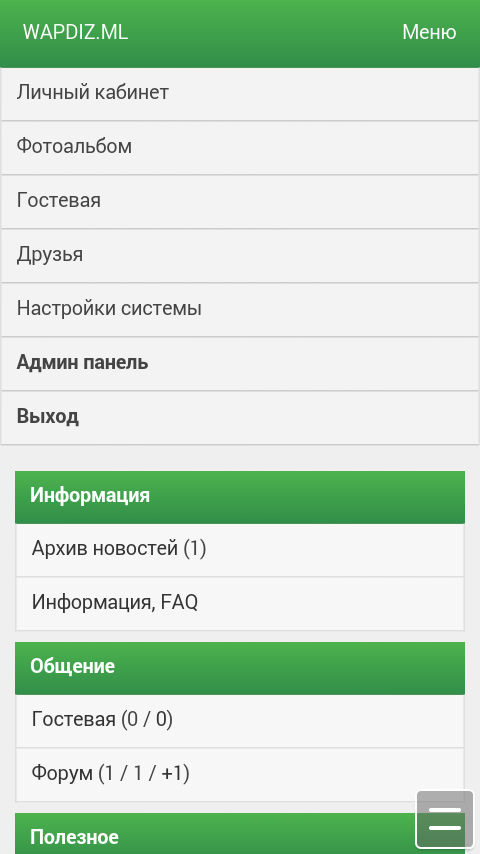Open the Друзья page
The height and width of the screenshot is (854, 480).
[240, 255]
